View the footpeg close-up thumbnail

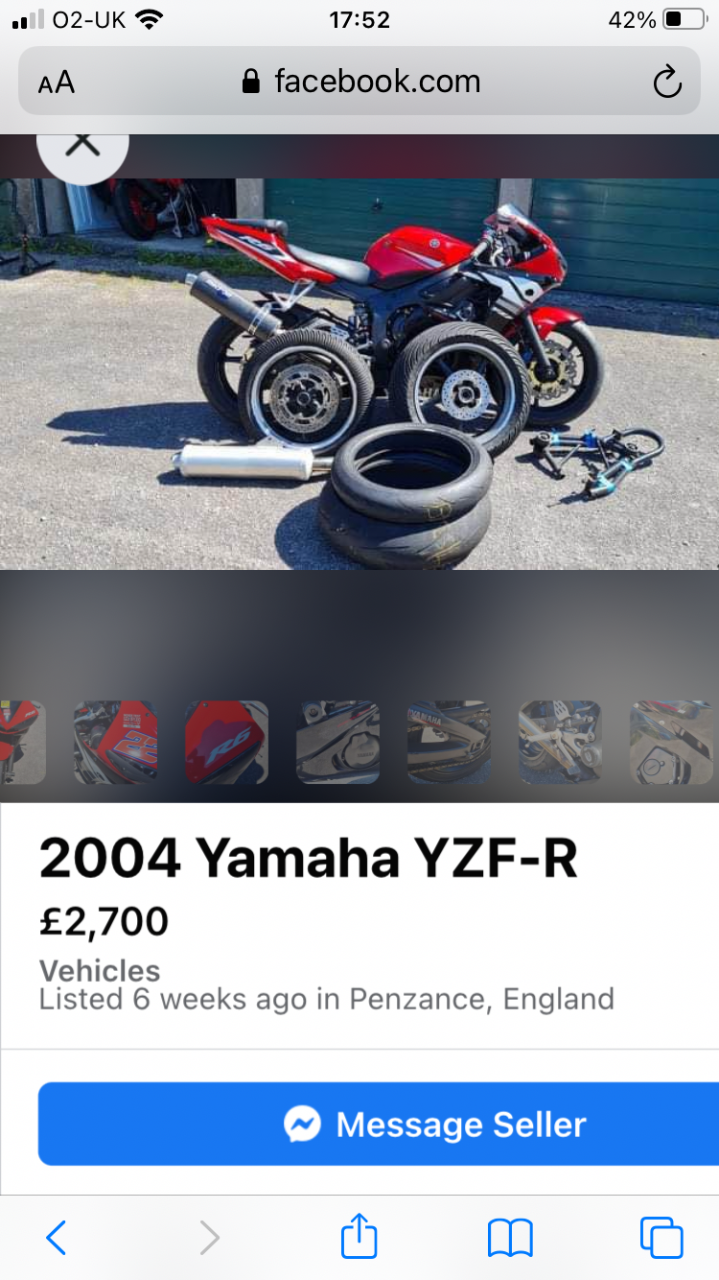click(x=560, y=742)
